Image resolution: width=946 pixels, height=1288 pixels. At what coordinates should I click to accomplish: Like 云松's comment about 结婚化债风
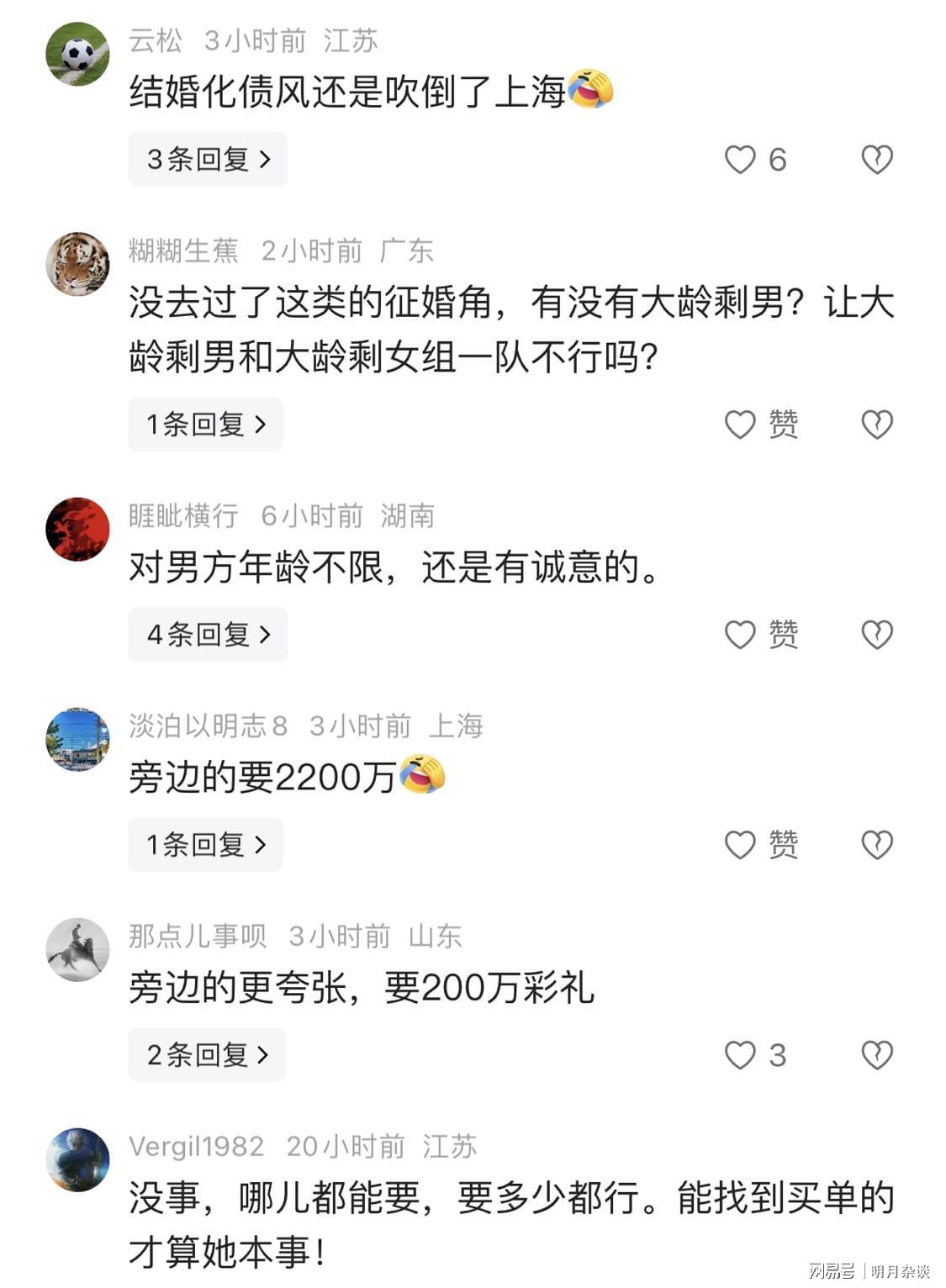pyautogui.click(x=740, y=160)
